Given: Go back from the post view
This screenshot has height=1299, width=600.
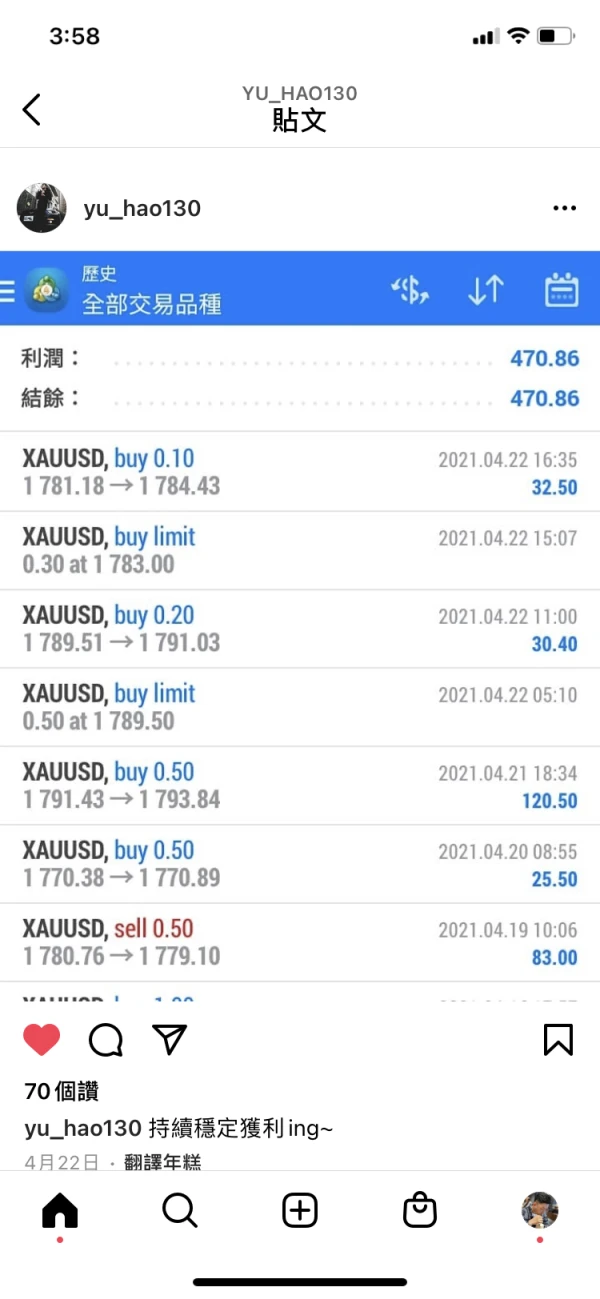Looking at the screenshot, I should point(32,109).
